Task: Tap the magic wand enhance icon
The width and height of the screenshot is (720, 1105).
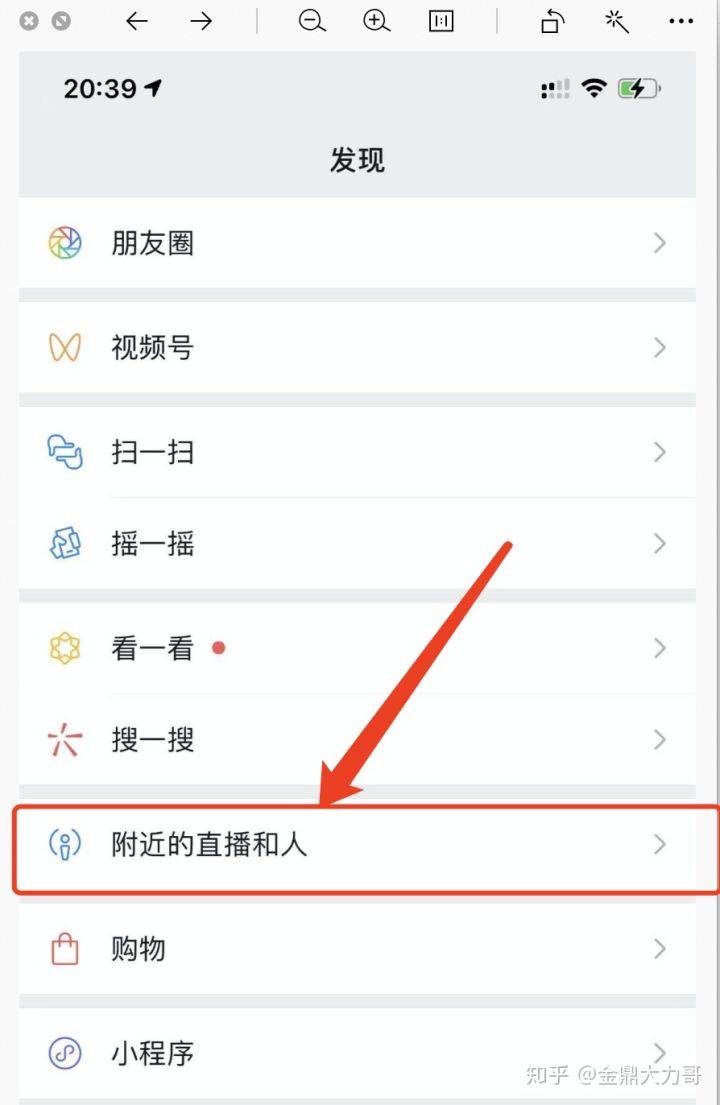Action: [x=616, y=21]
